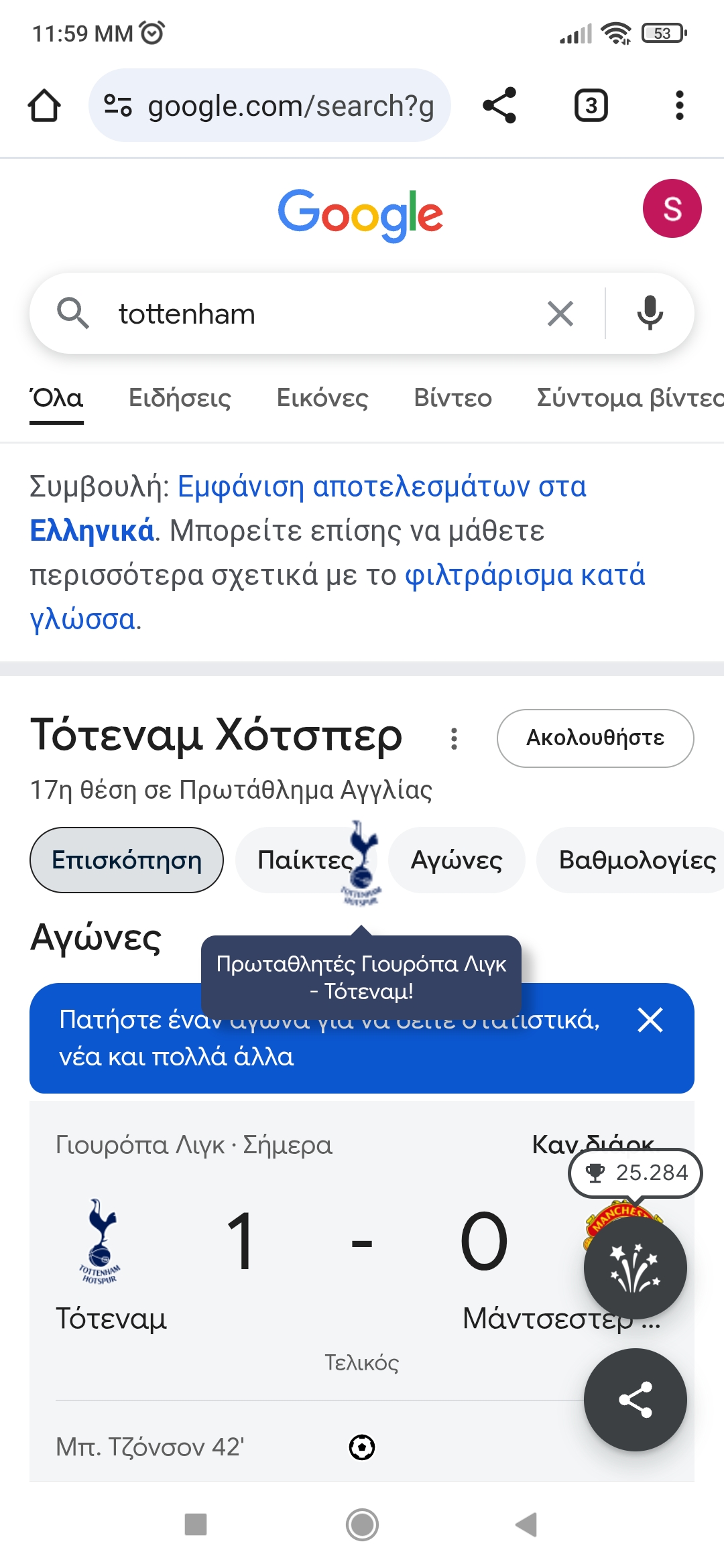Dismiss the blue Πατήστε έναν αγώνα banner
Screen dimensions: 724x1568
(x=650, y=1021)
